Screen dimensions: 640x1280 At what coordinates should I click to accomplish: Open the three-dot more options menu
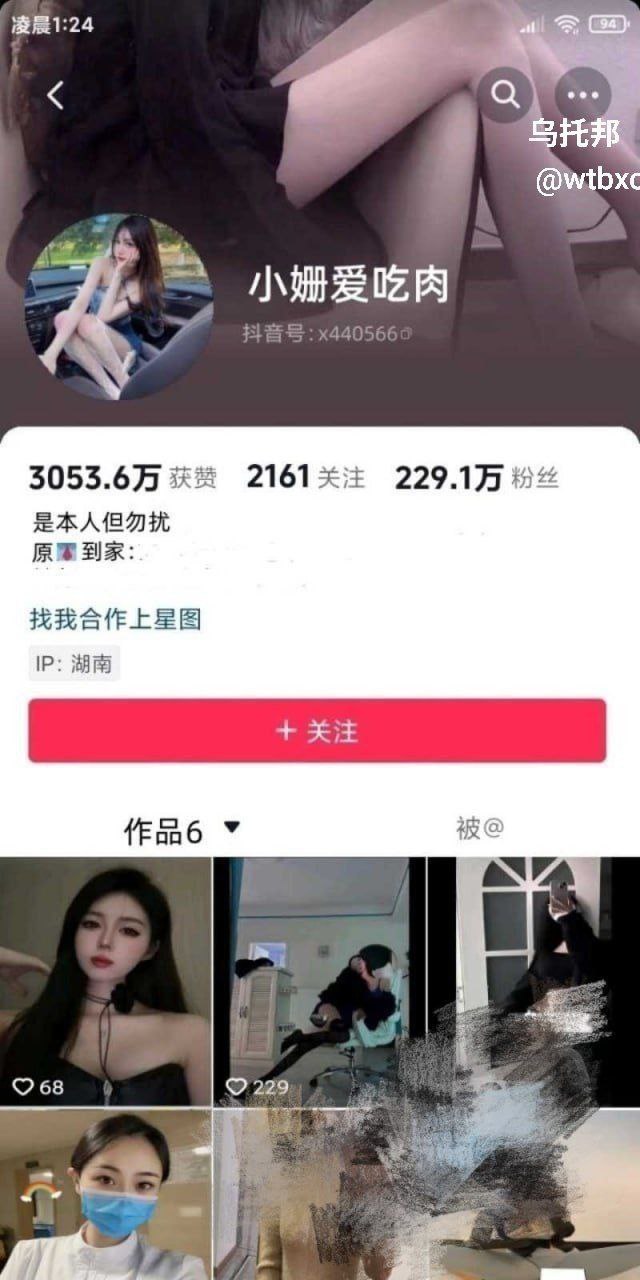coord(582,96)
